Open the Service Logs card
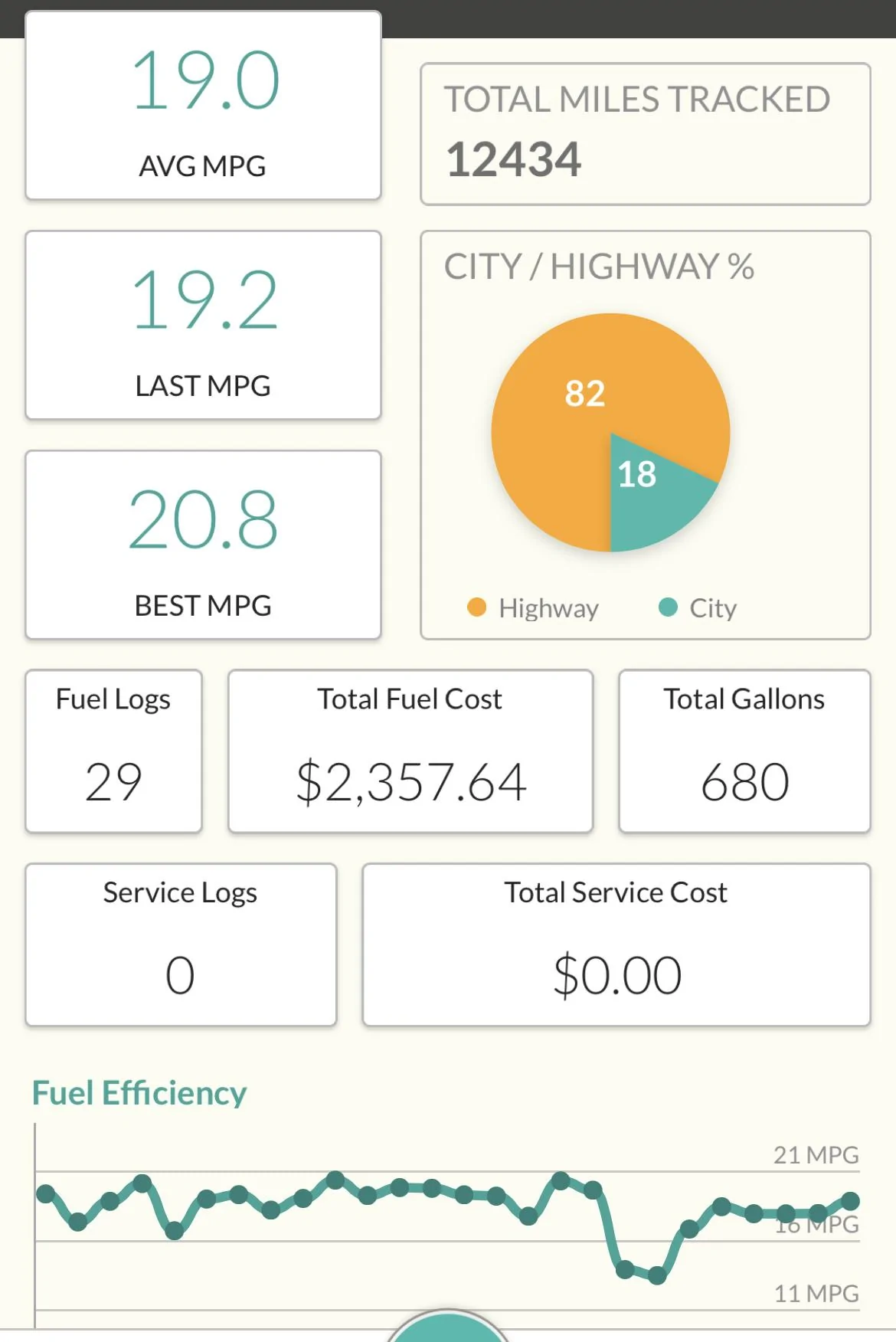Screen dimensions: 896x1342 point(181,944)
